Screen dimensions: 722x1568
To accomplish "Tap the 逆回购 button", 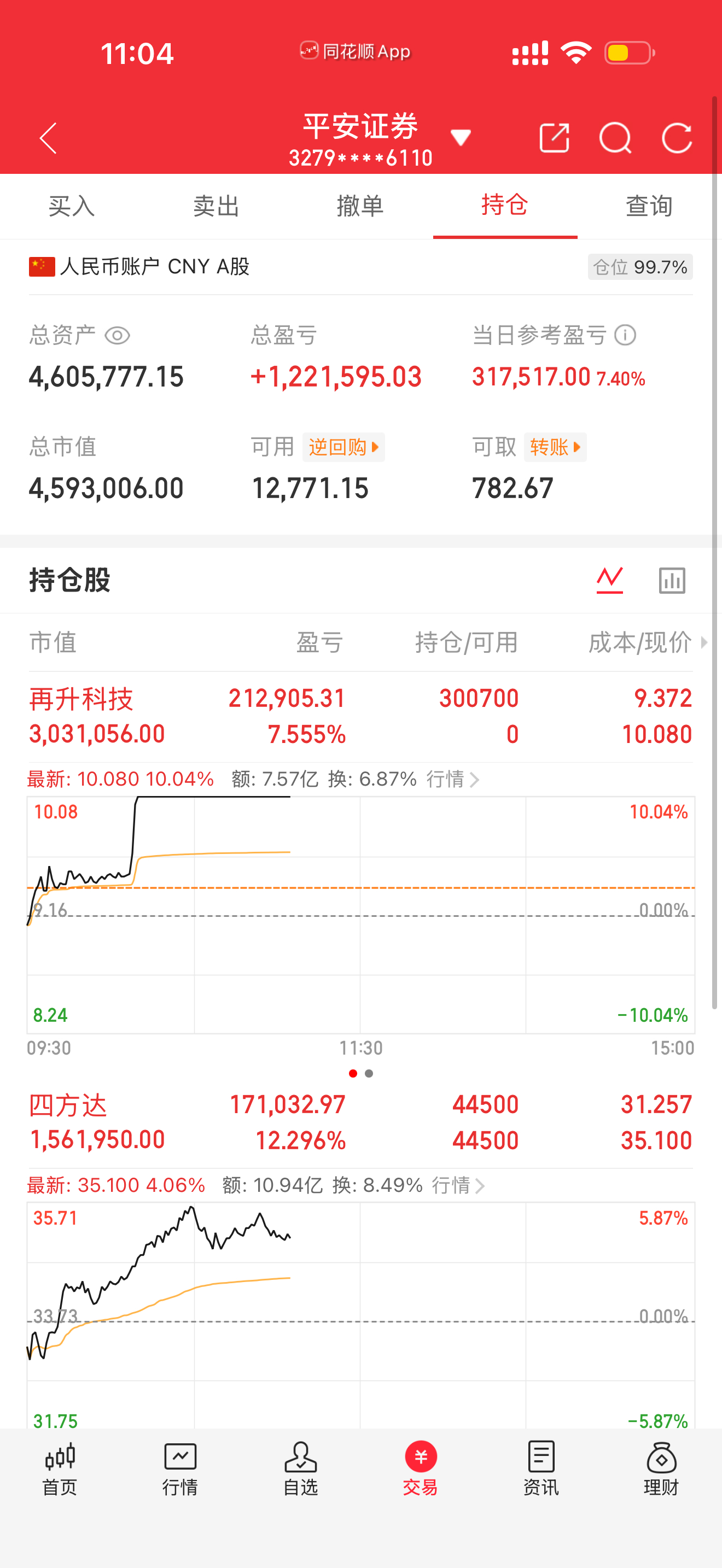I will (343, 447).
